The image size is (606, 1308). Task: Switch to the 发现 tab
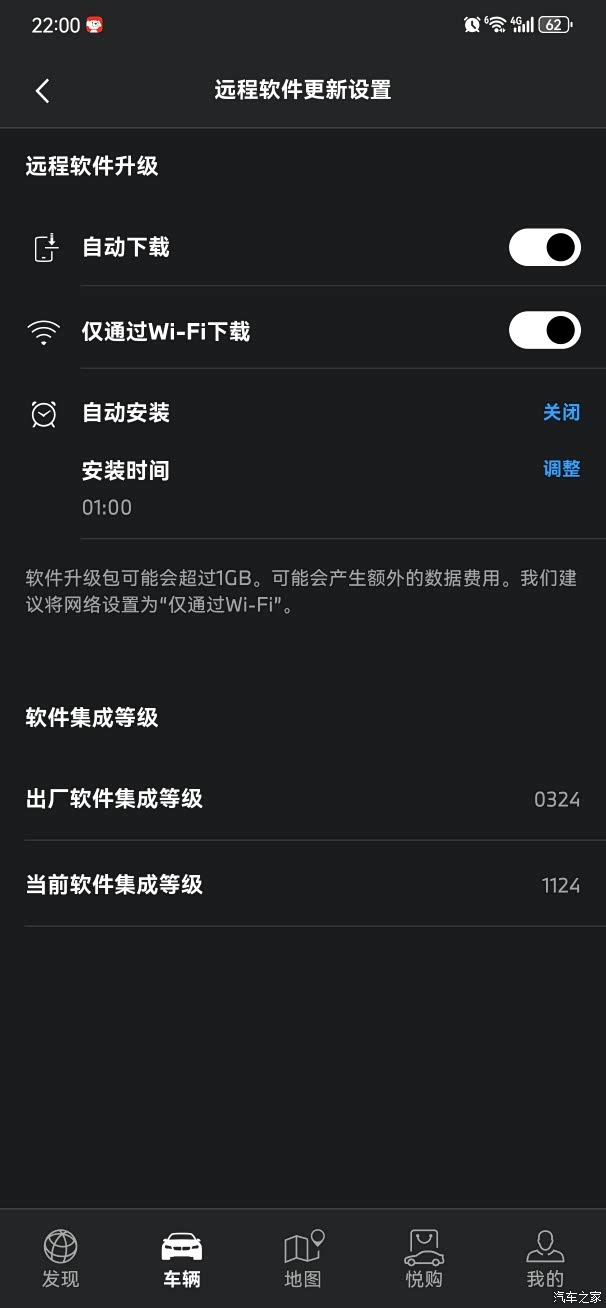pos(60,1258)
